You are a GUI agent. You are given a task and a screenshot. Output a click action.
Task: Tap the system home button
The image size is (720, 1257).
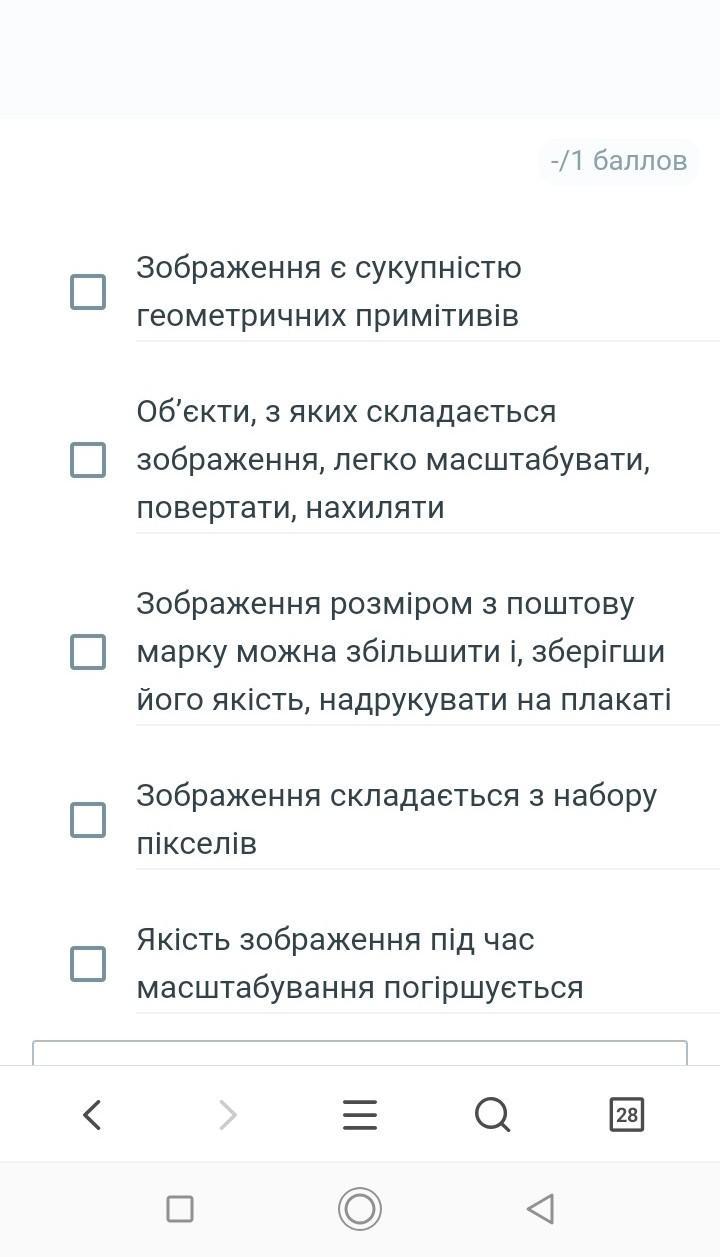click(x=360, y=1209)
